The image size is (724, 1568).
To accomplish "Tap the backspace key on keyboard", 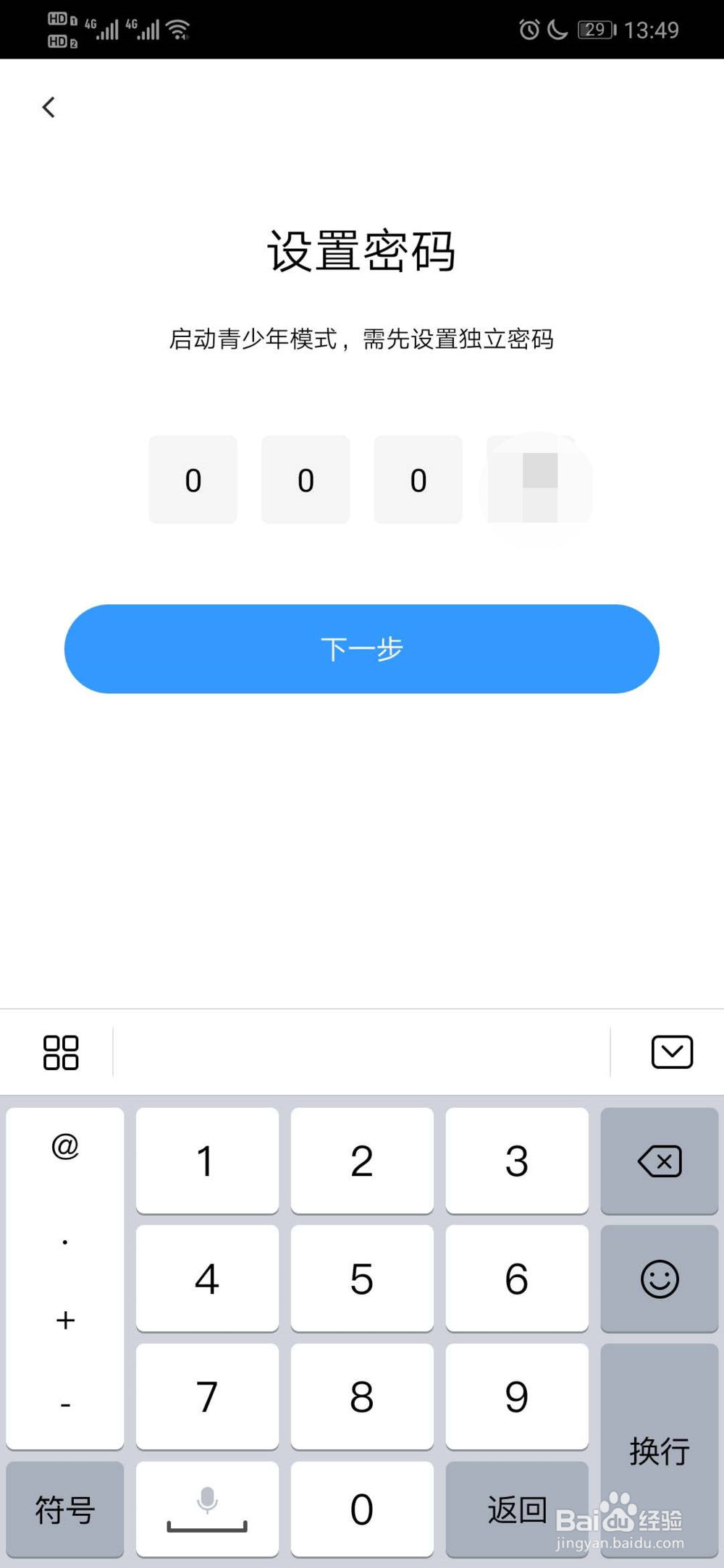I will click(x=660, y=1161).
